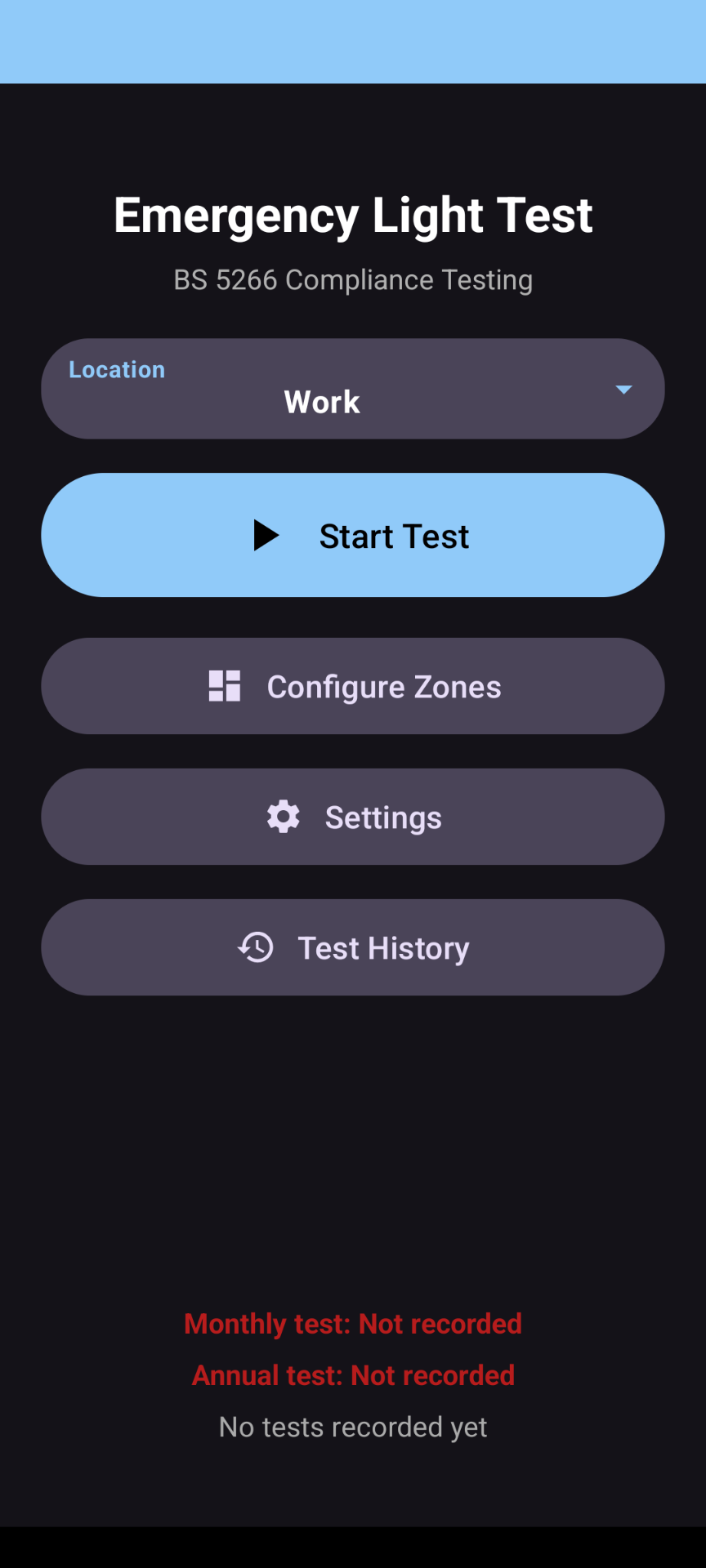706x1568 pixels.
Task: Tap the gear symbol for app settings
Action: (x=282, y=817)
